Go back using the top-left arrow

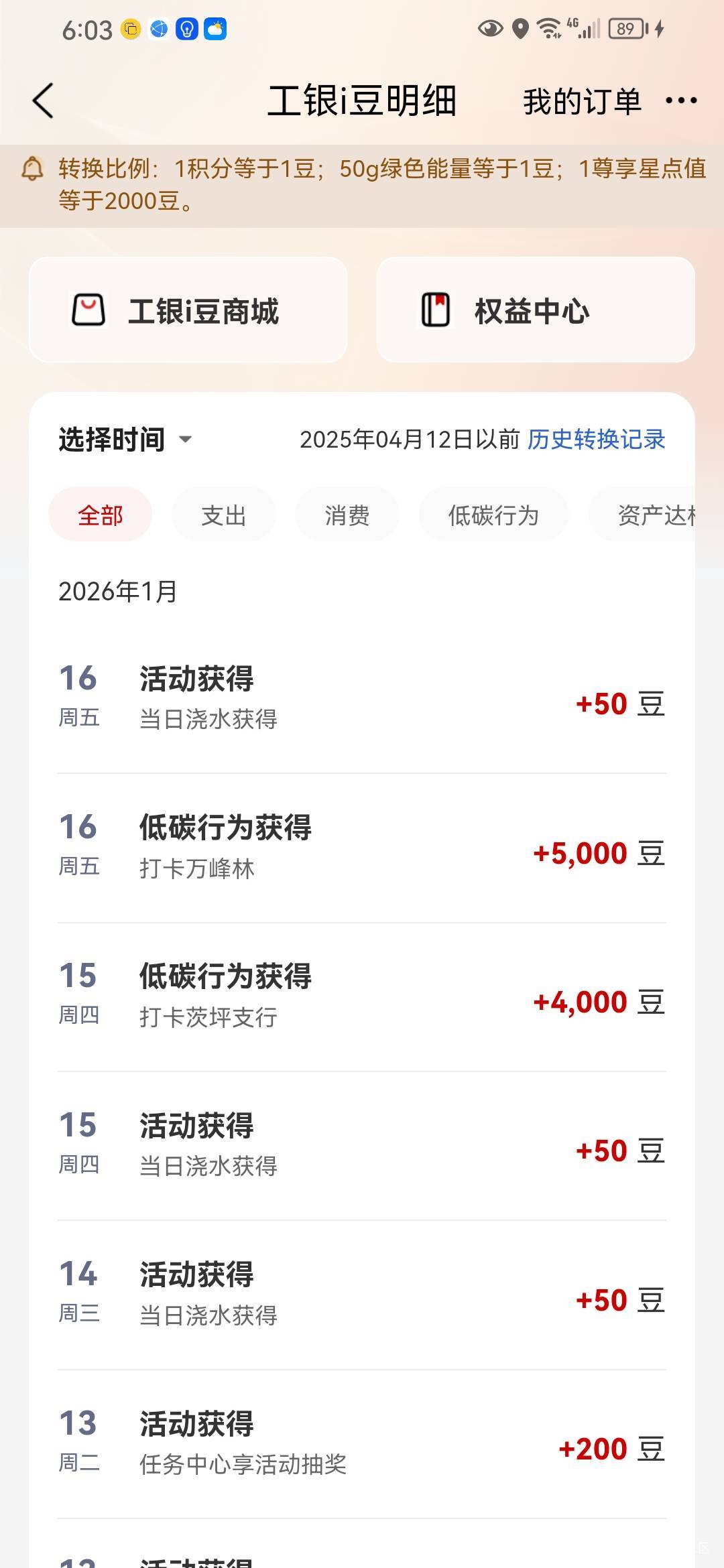[43, 101]
